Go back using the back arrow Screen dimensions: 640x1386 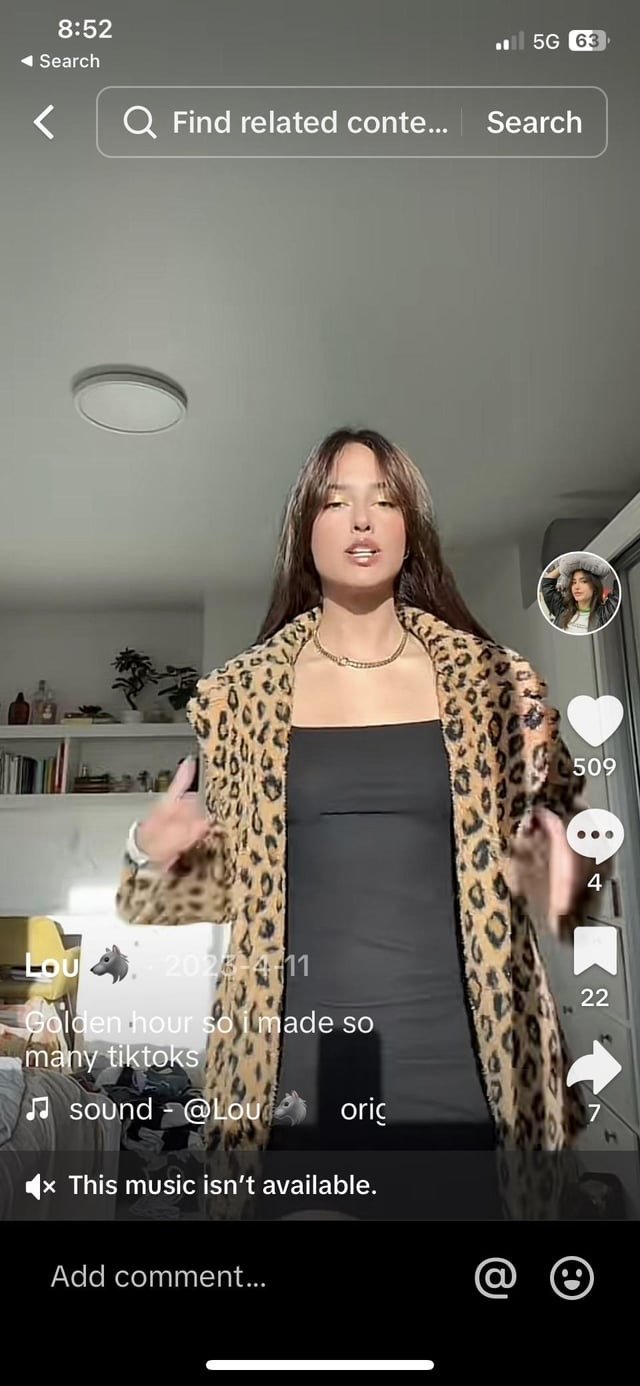pos(44,123)
